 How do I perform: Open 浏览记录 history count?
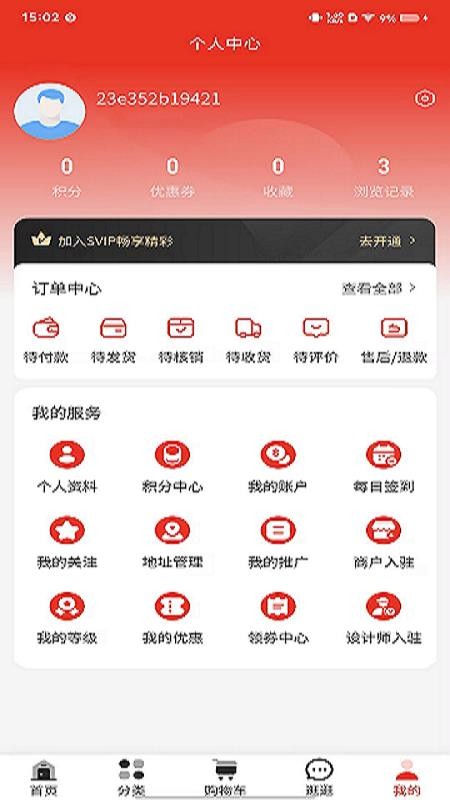(384, 178)
